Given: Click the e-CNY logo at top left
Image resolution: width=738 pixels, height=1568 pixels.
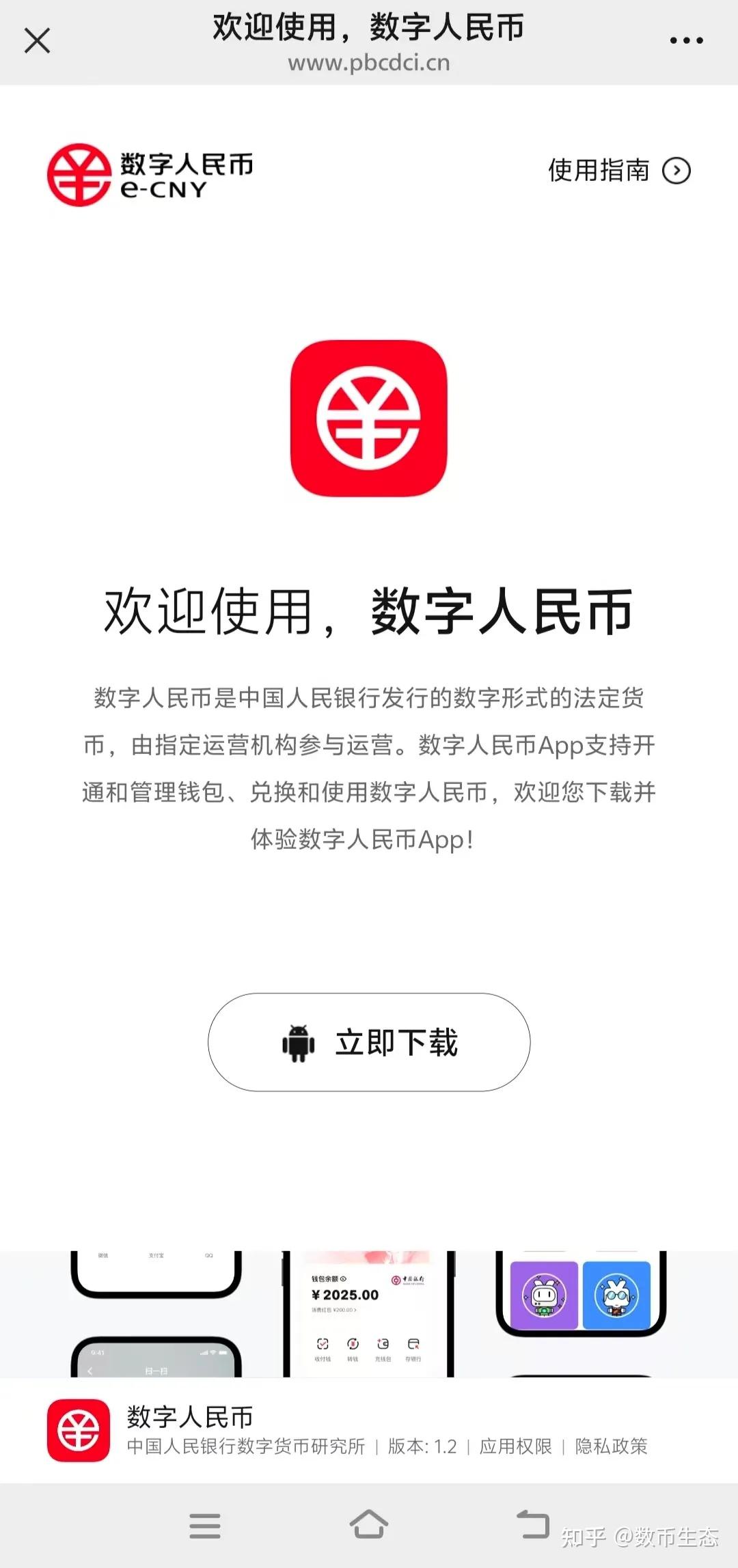Looking at the screenshot, I should pos(80,173).
